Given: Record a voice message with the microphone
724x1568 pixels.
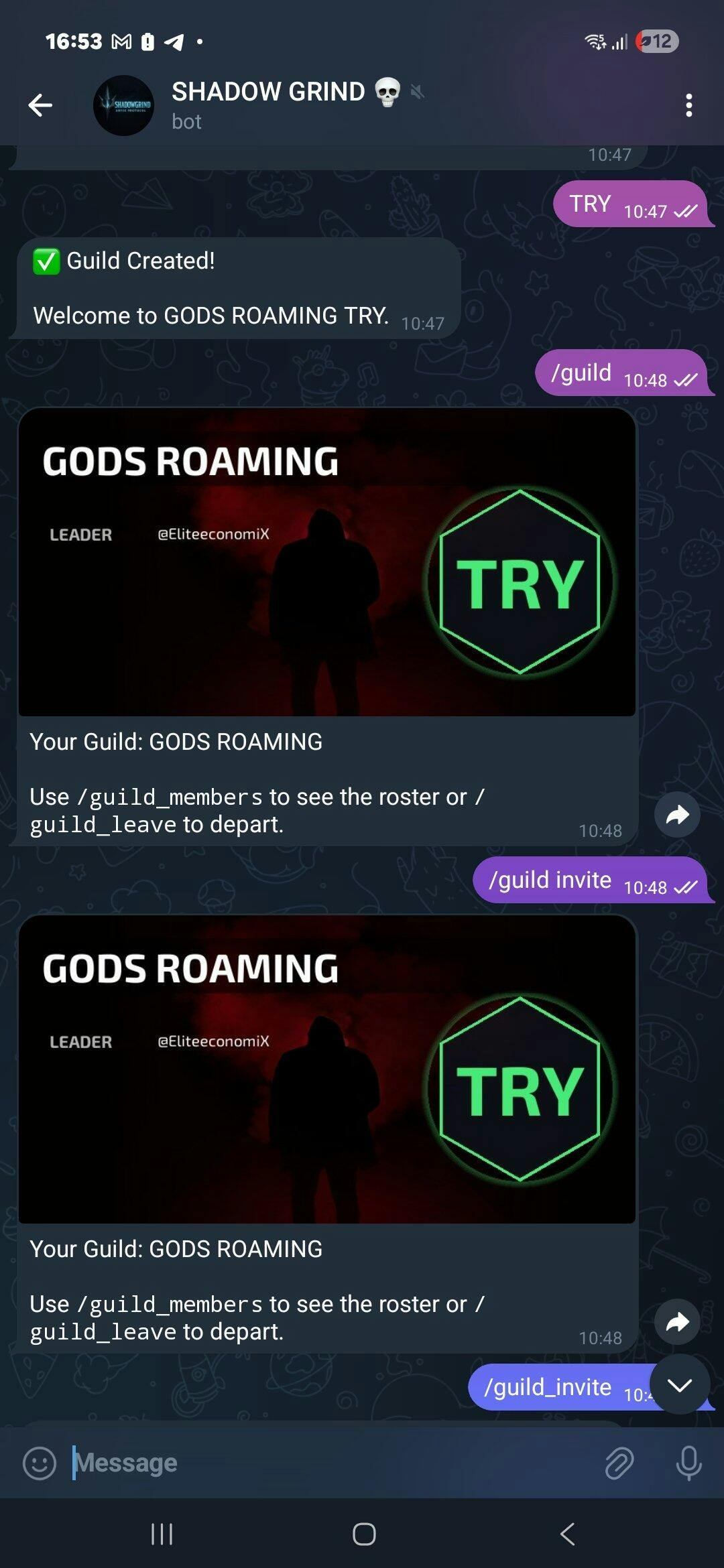Looking at the screenshot, I should [x=688, y=1463].
